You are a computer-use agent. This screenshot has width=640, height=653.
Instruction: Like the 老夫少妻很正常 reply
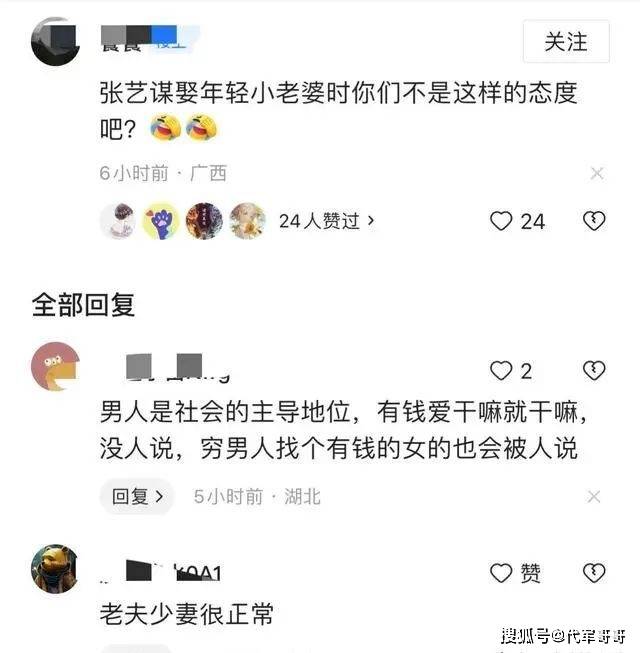502,573
